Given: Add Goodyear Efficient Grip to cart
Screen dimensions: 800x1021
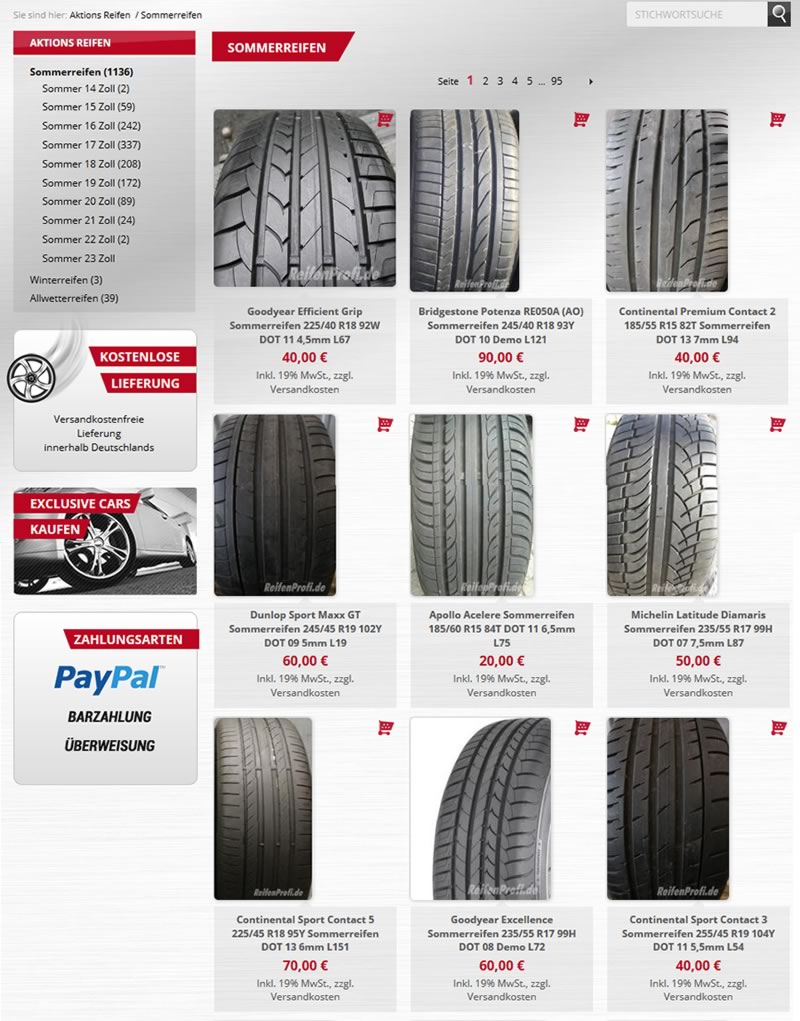Looking at the screenshot, I should click(385, 120).
